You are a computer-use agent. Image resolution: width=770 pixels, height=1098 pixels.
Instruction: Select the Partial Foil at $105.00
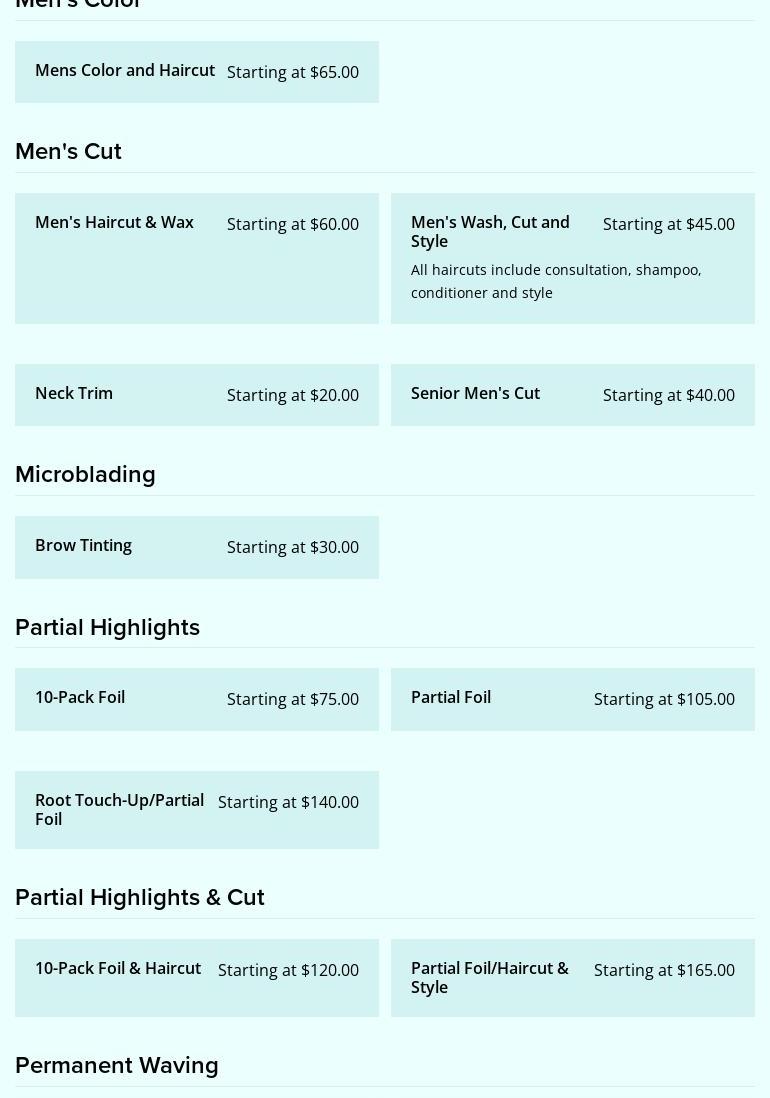coord(573,700)
